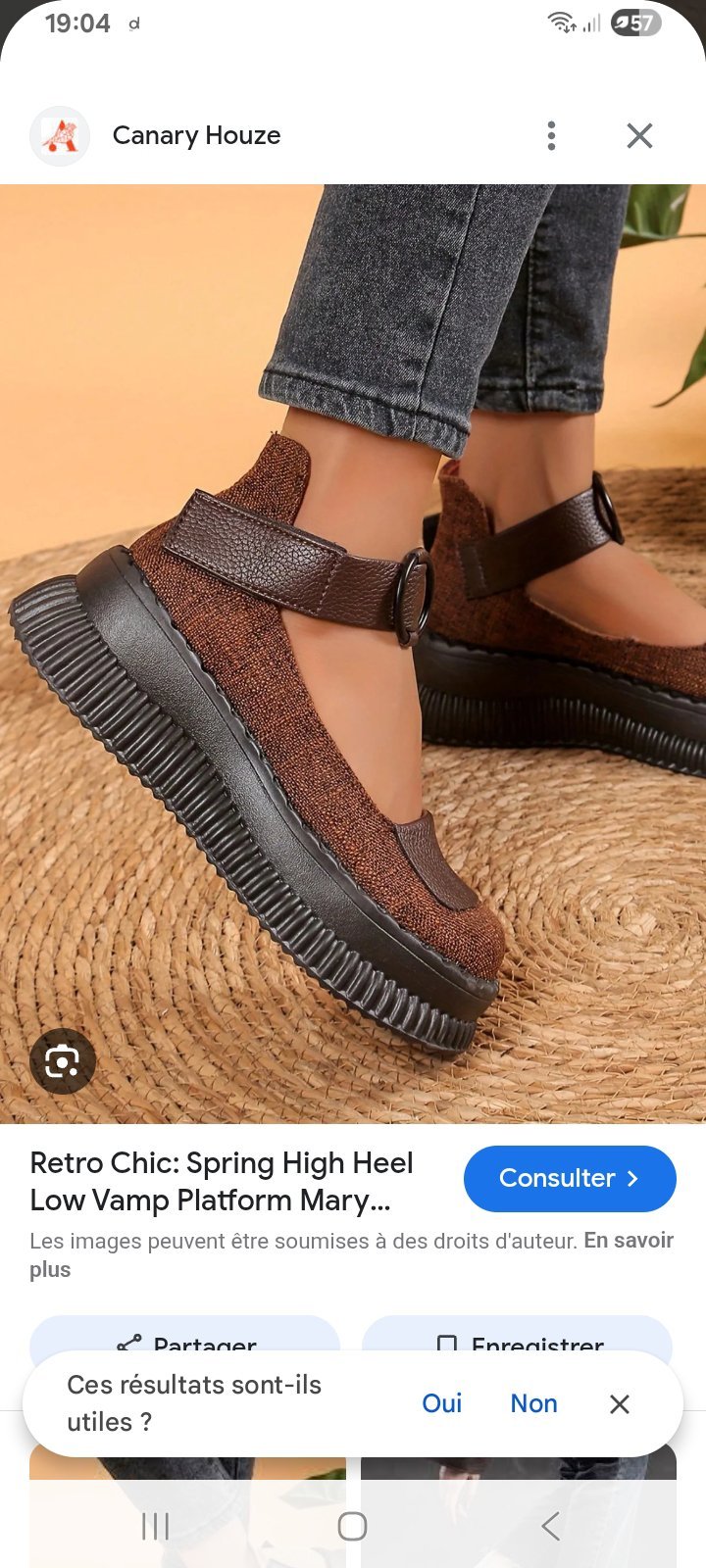706x1568 pixels.
Task: Open the three-dot overflow menu
Action: click(x=551, y=135)
